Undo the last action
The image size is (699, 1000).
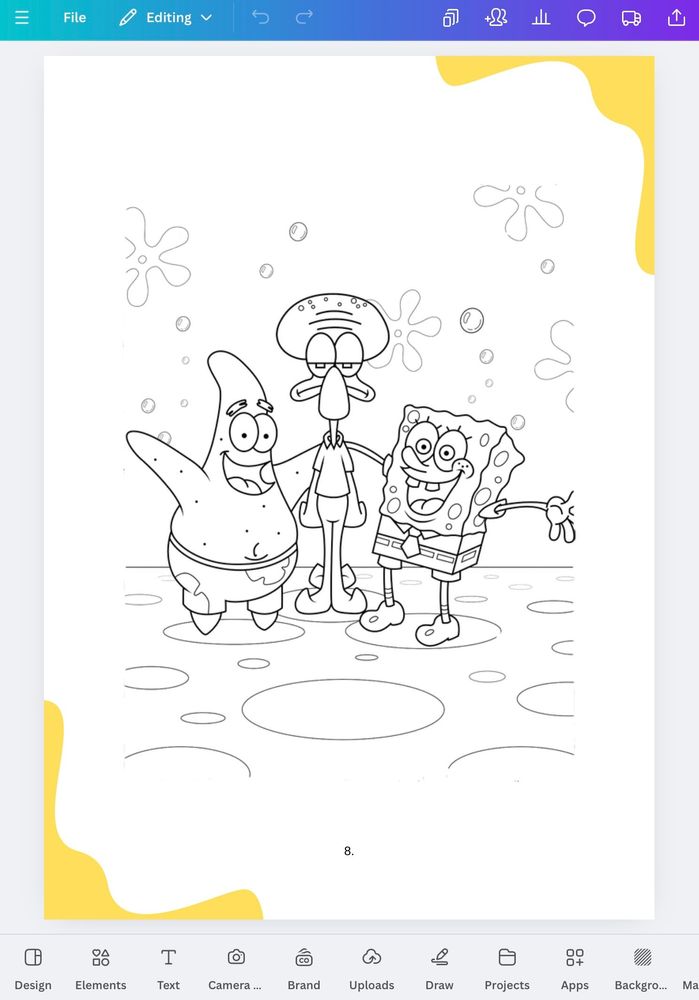[261, 18]
